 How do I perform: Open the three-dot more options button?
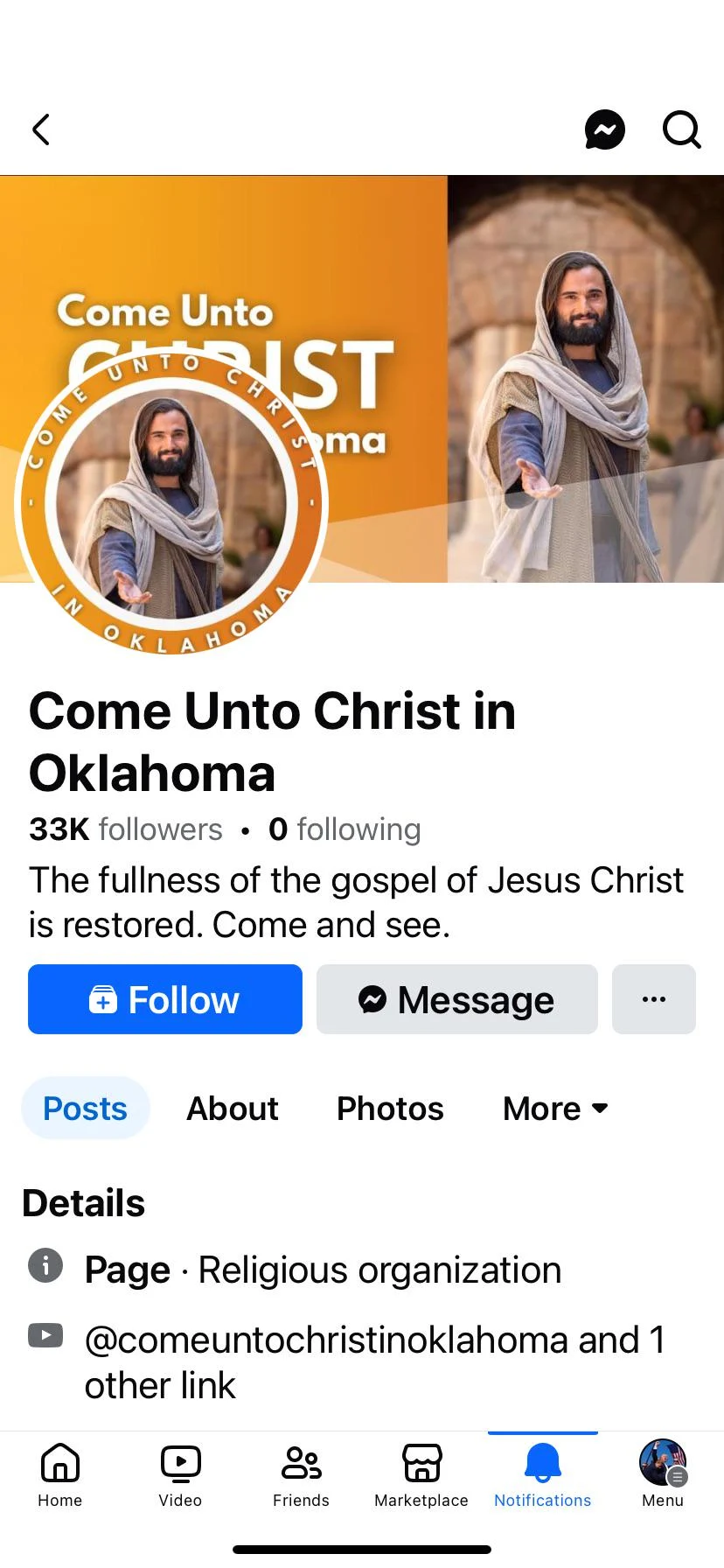(653, 999)
